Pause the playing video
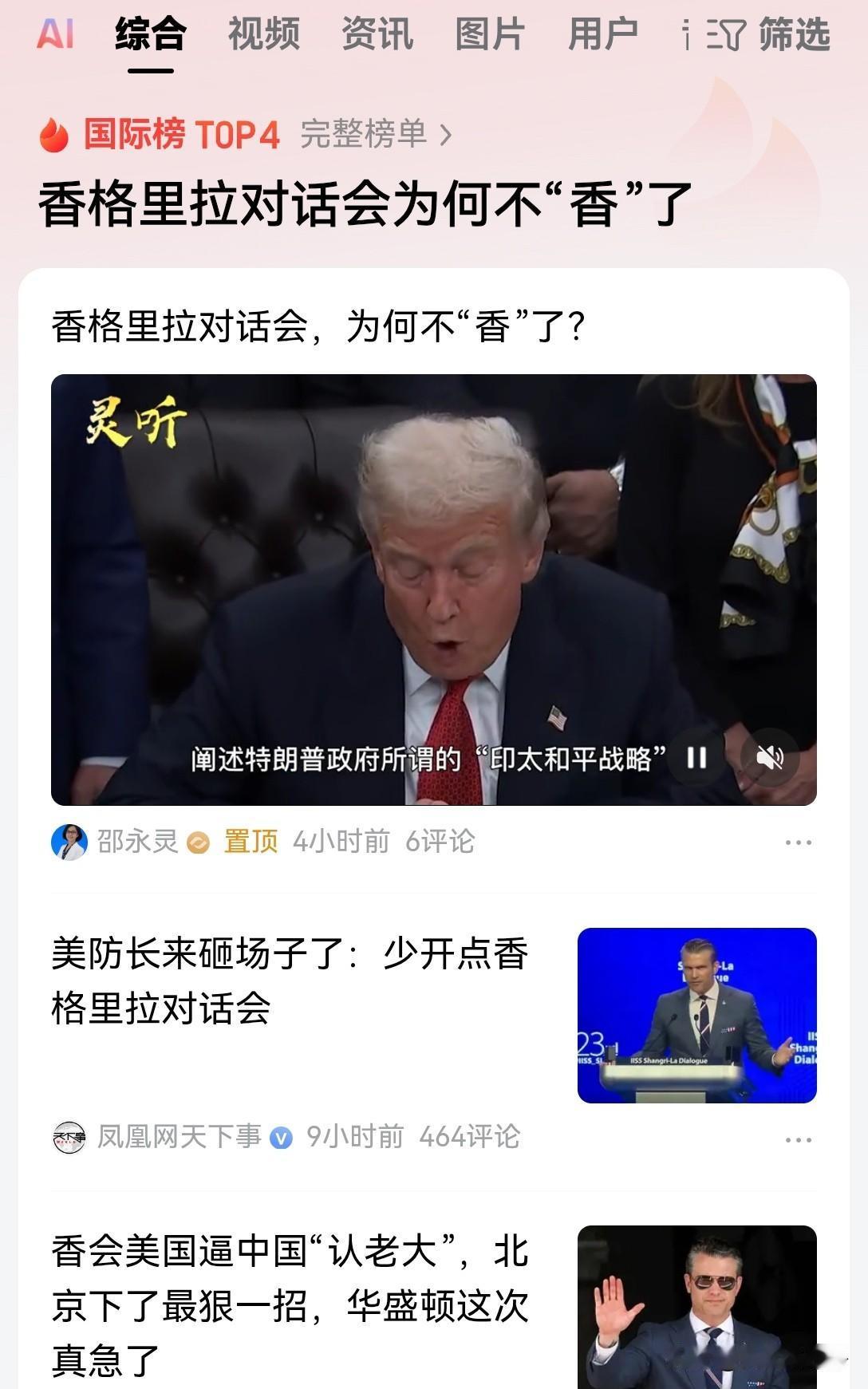Screen dimensions: 868x1389 (x=697, y=757)
